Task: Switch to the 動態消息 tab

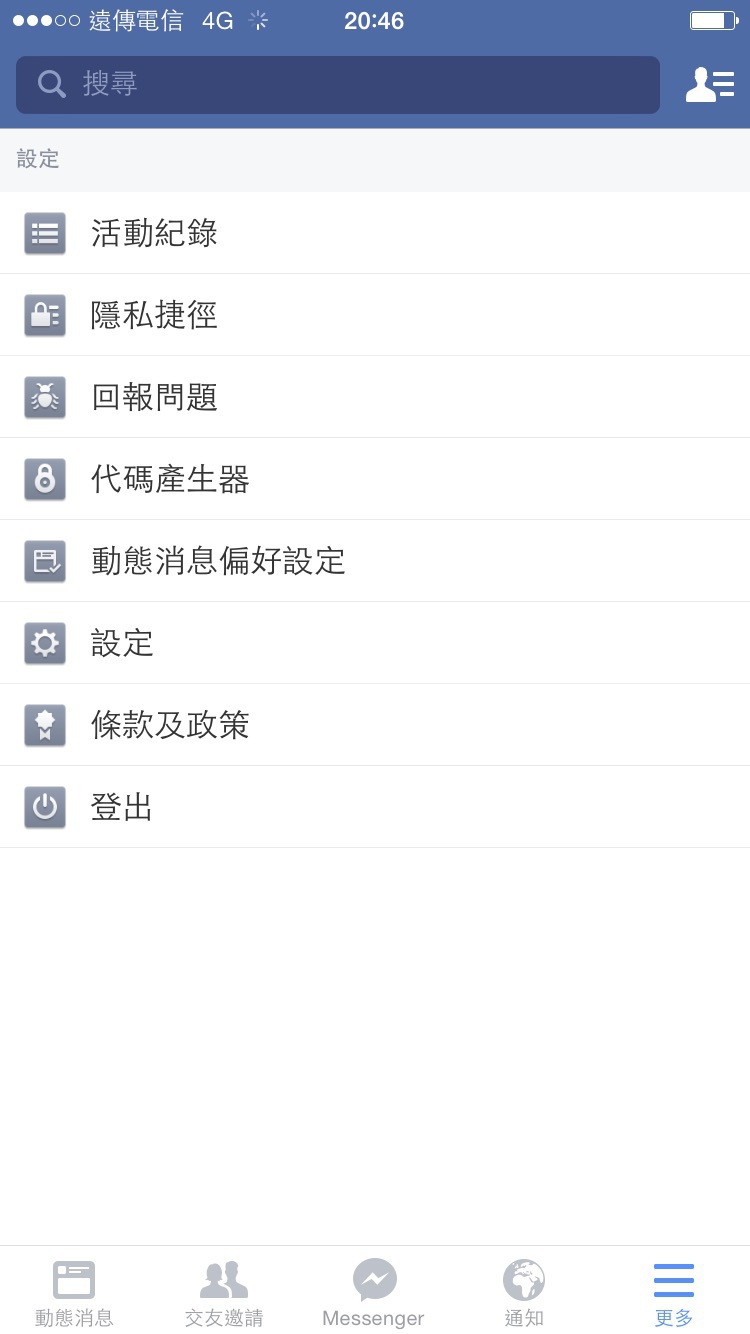Action: click(75, 1291)
